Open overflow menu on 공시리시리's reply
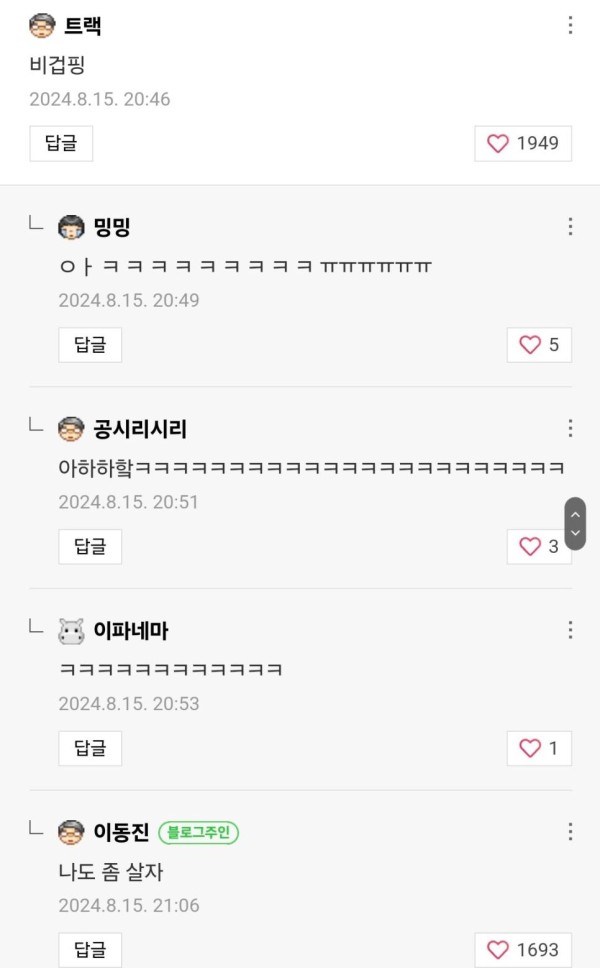This screenshot has width=600, height=968. click(x=570, y=428)
